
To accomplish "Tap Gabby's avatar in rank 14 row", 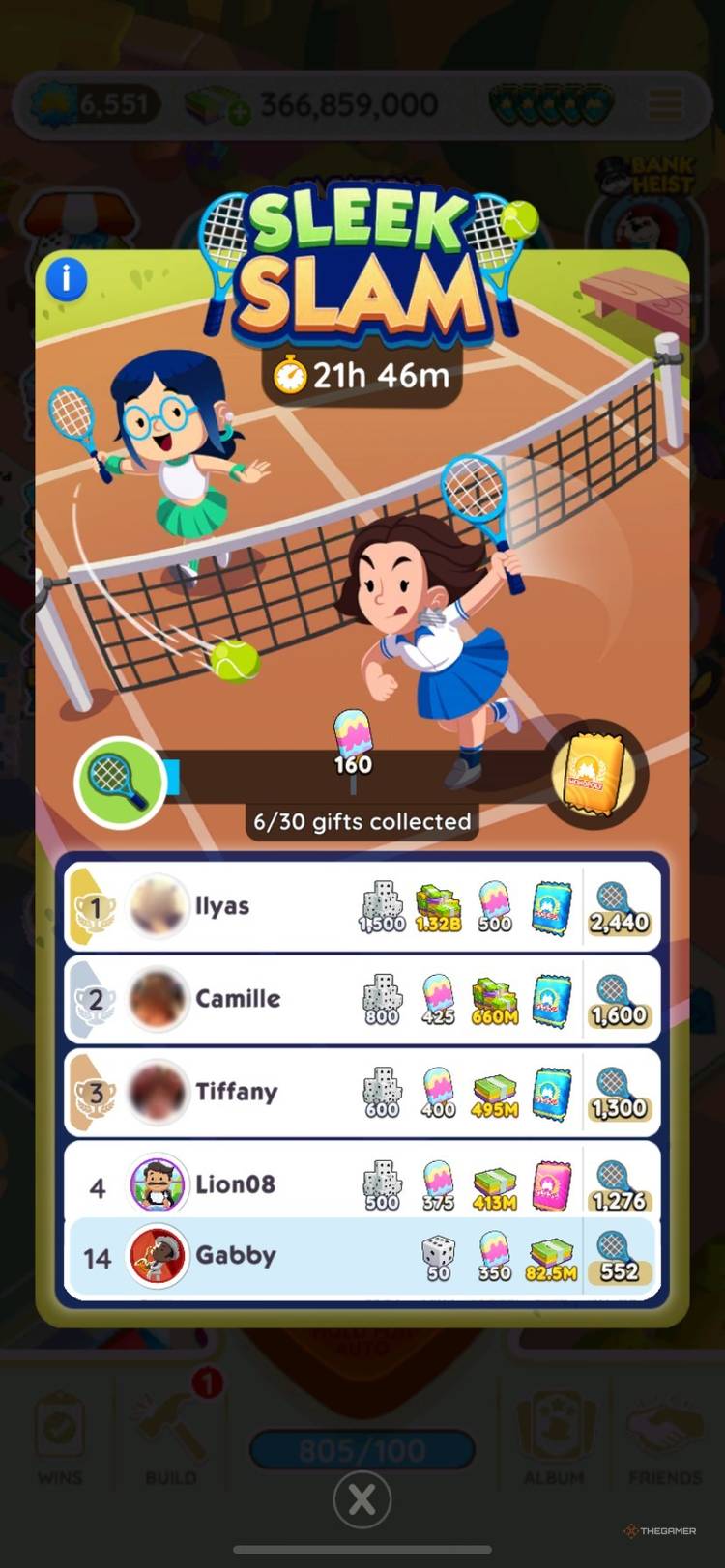I will click(x=158, y=1255).
